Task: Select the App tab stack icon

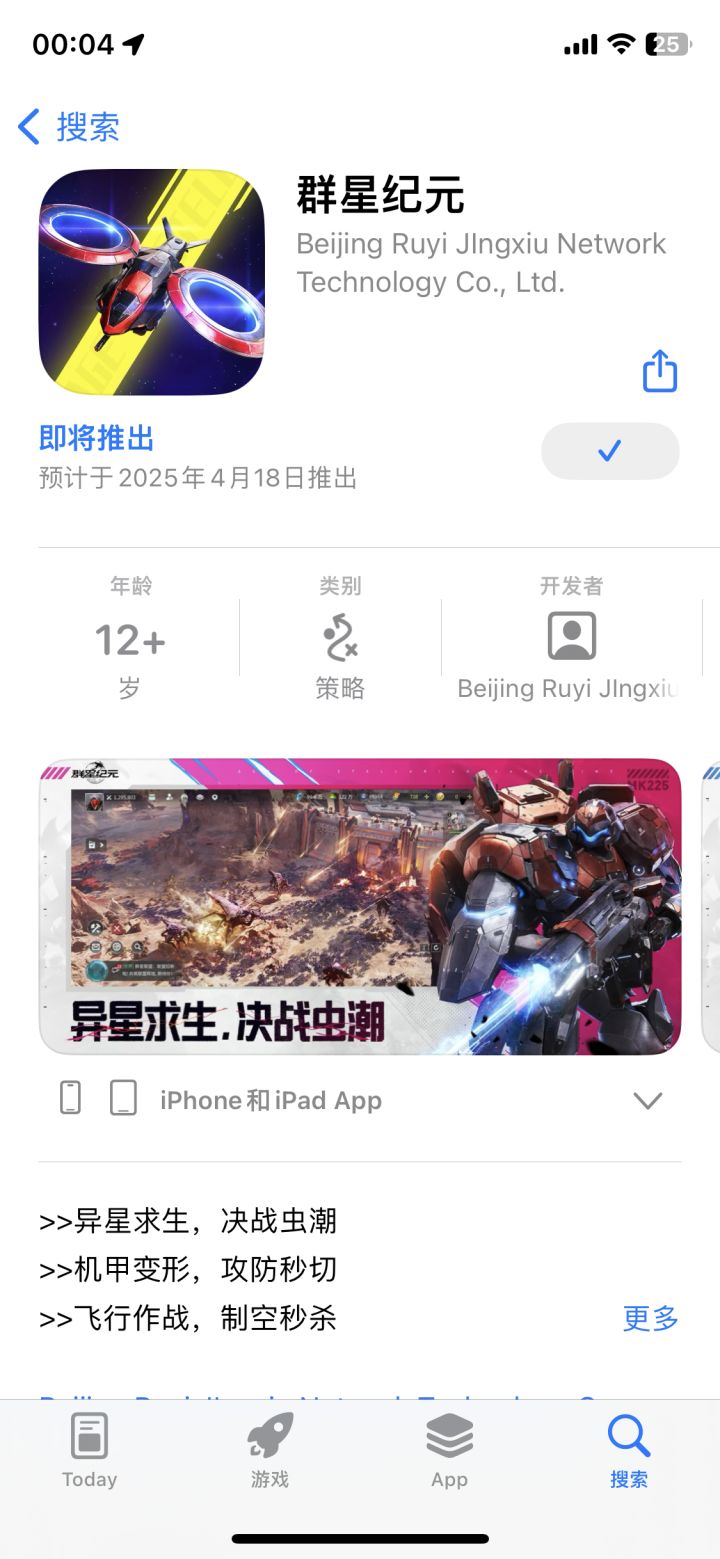Action: [449, 1435]
